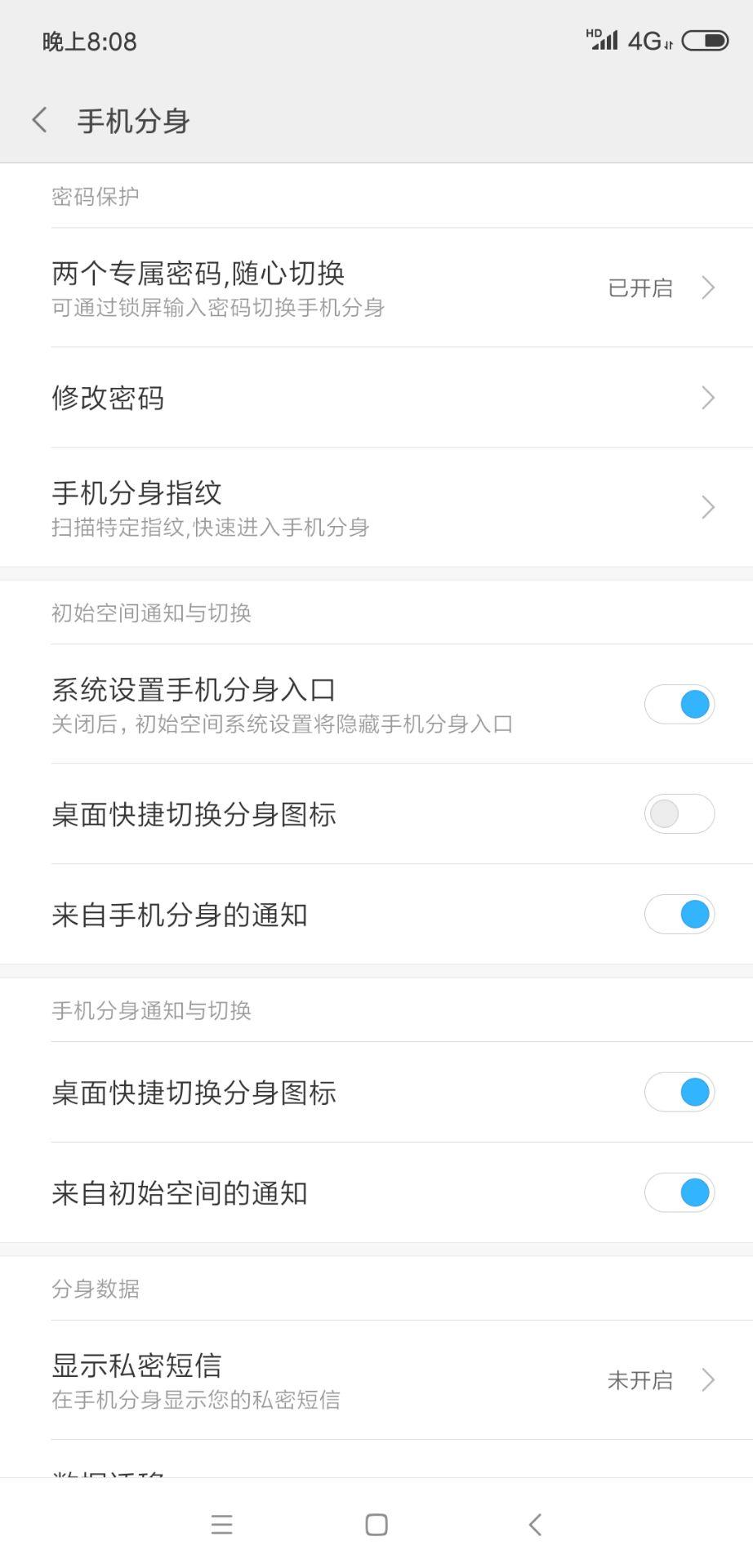
Task: Tap the system home button
Action: 376,1524
